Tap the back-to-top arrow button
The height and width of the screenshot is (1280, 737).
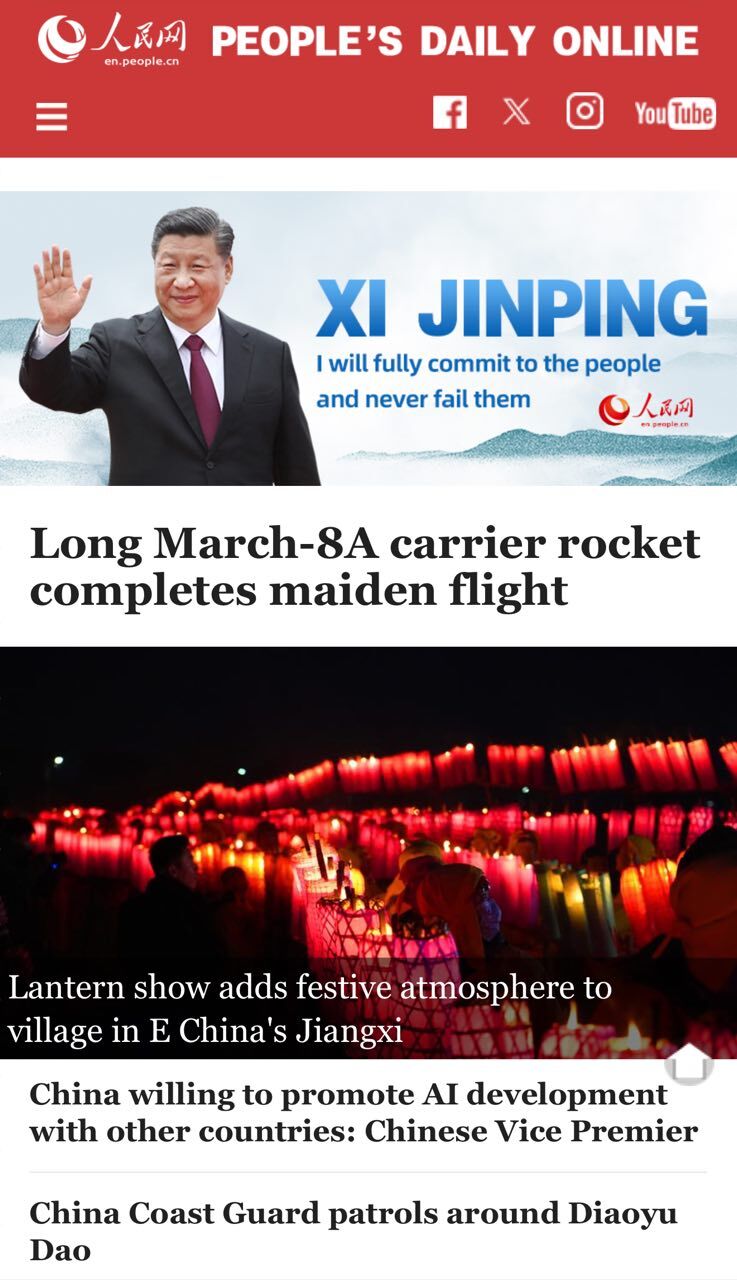(689, 1063)
